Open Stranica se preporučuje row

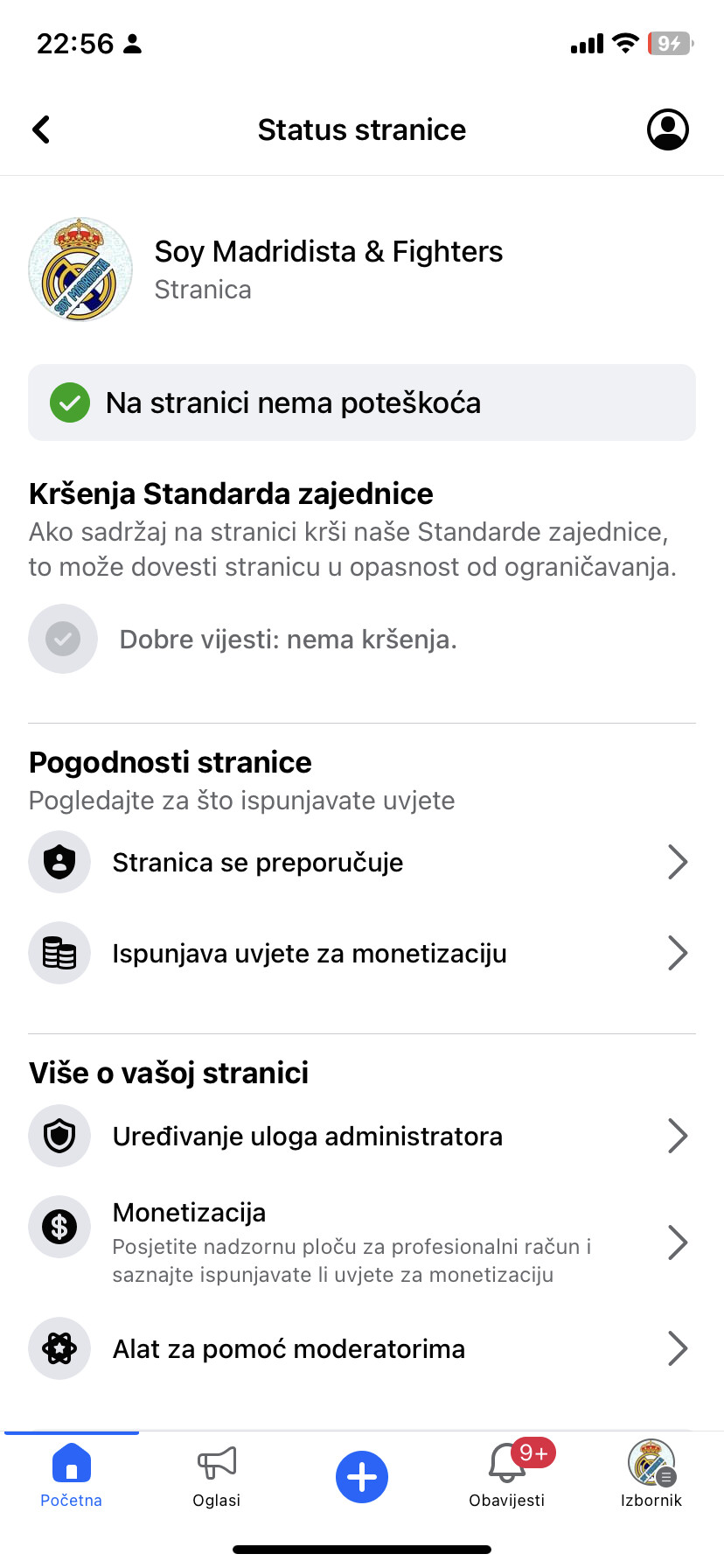(362, 862)
